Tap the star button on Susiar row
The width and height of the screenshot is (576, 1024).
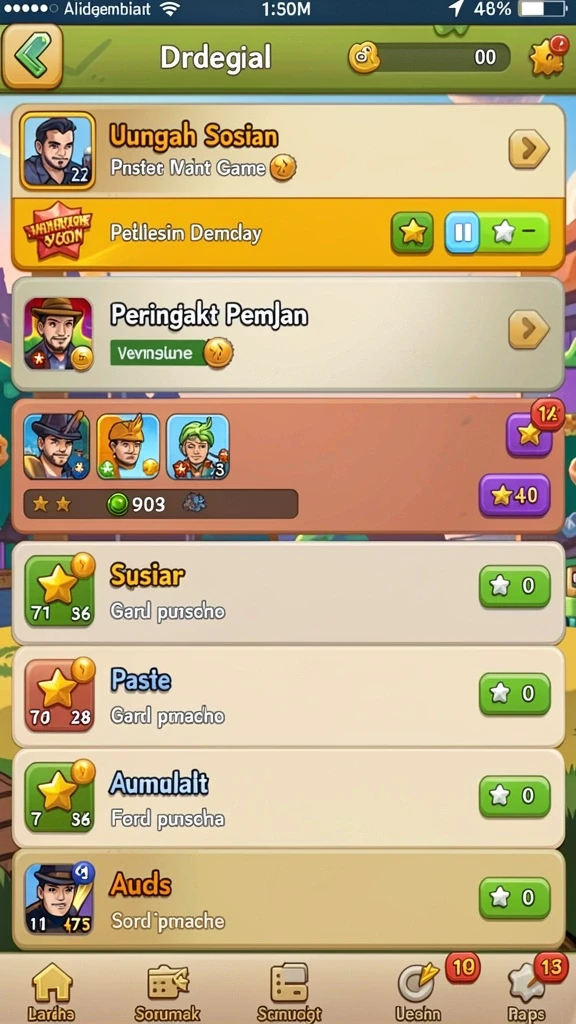[x=515, y=586]
